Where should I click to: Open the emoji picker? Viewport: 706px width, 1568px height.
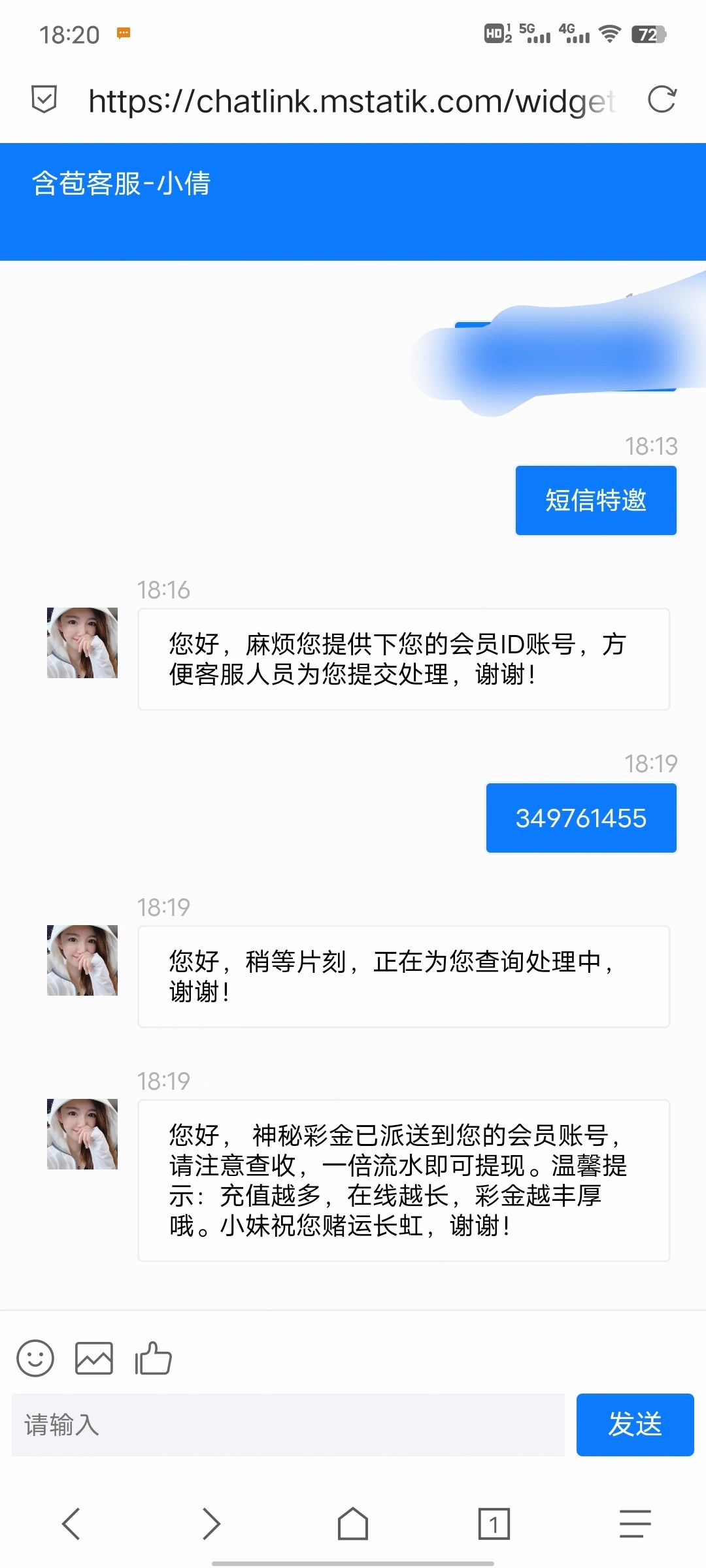(x=35, y=1358)
